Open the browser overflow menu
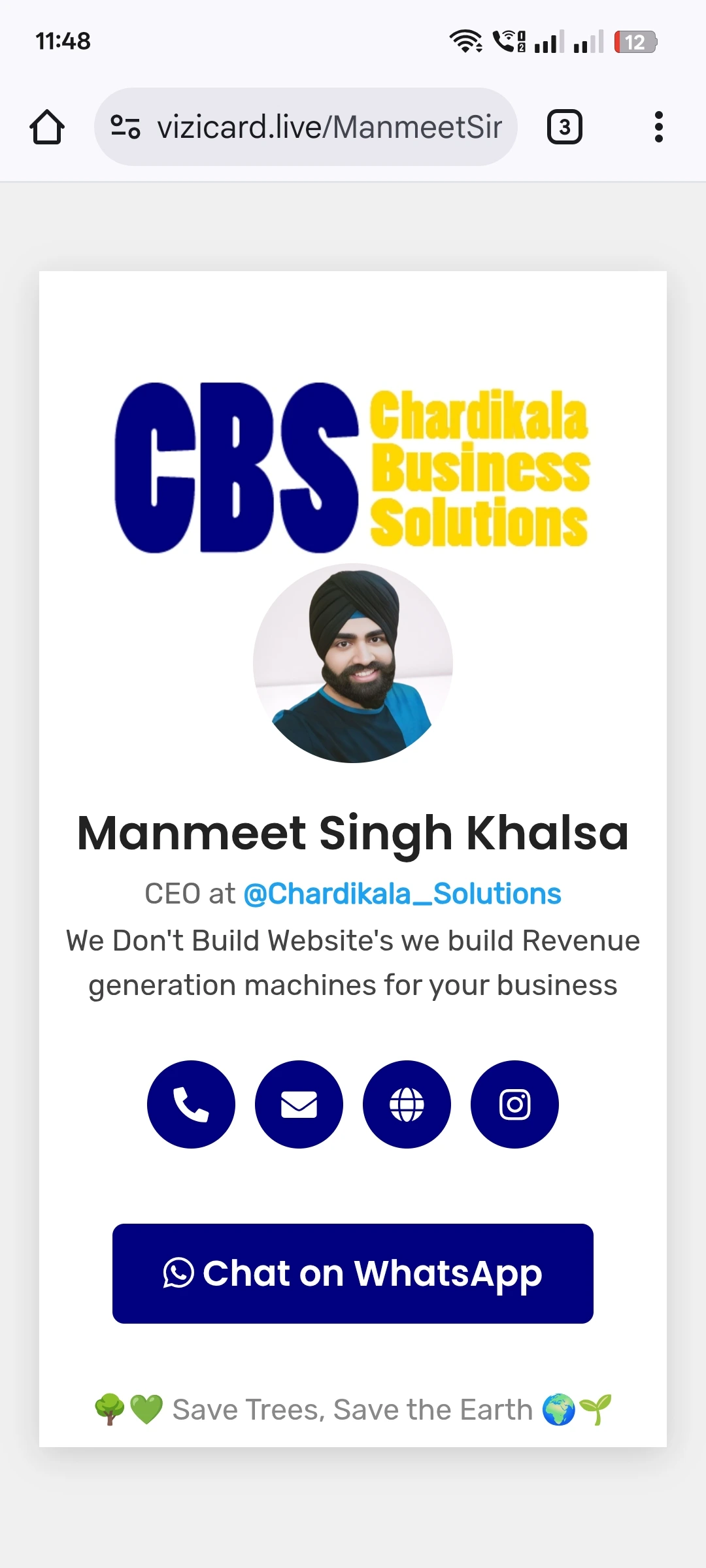The width and height of the screenshot is (706, 1568). [658, 127]
